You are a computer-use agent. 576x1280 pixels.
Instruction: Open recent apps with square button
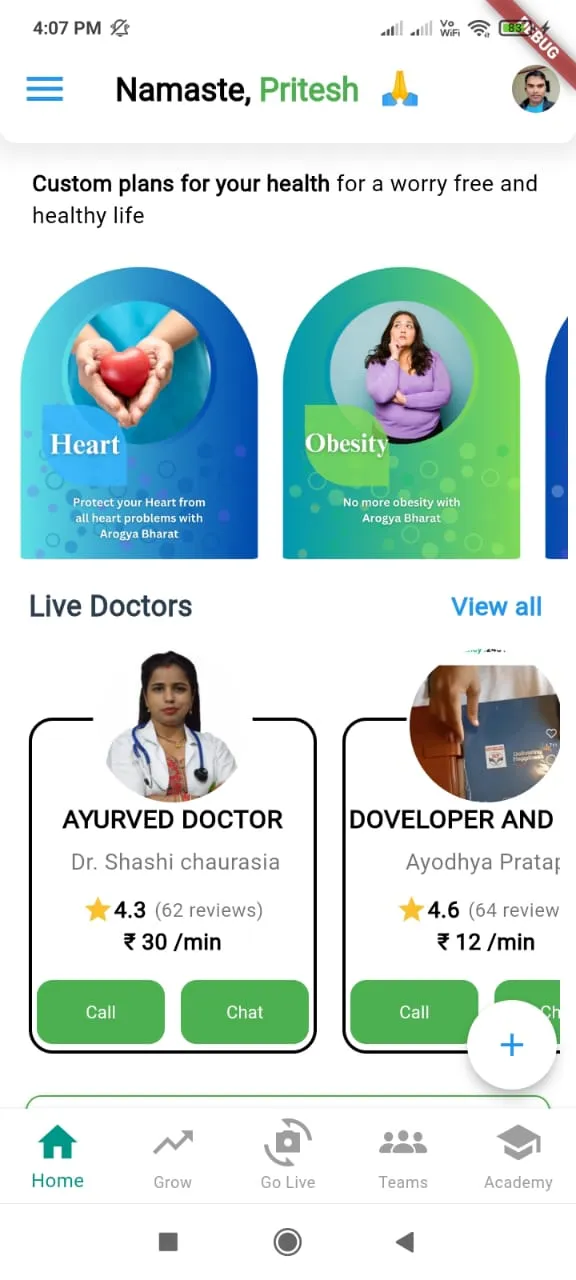168,1242
